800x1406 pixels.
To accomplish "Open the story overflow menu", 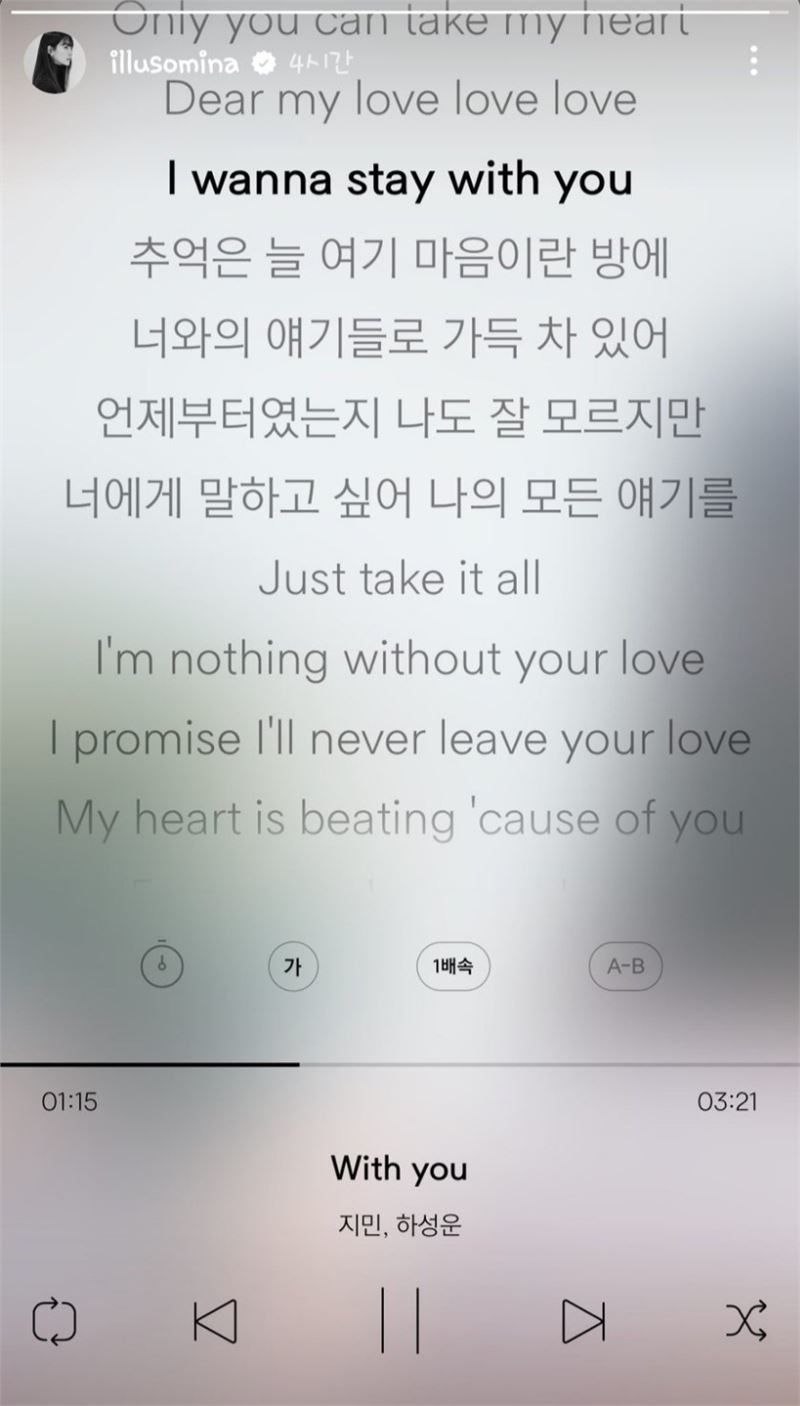I will click(753, 62).
